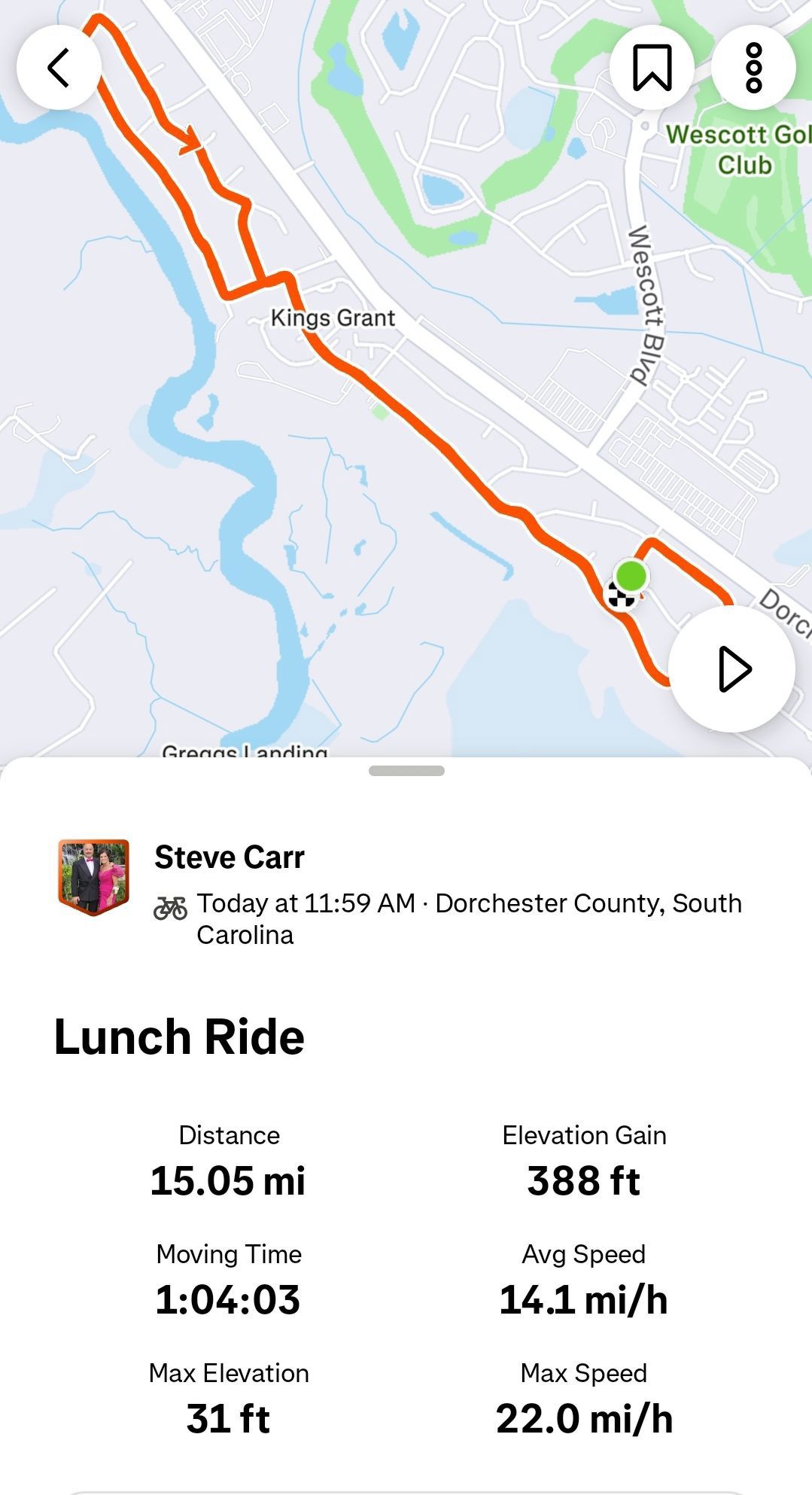Go back using the arrow button
The image size is (812, 1495).
[x=59, y=68]
